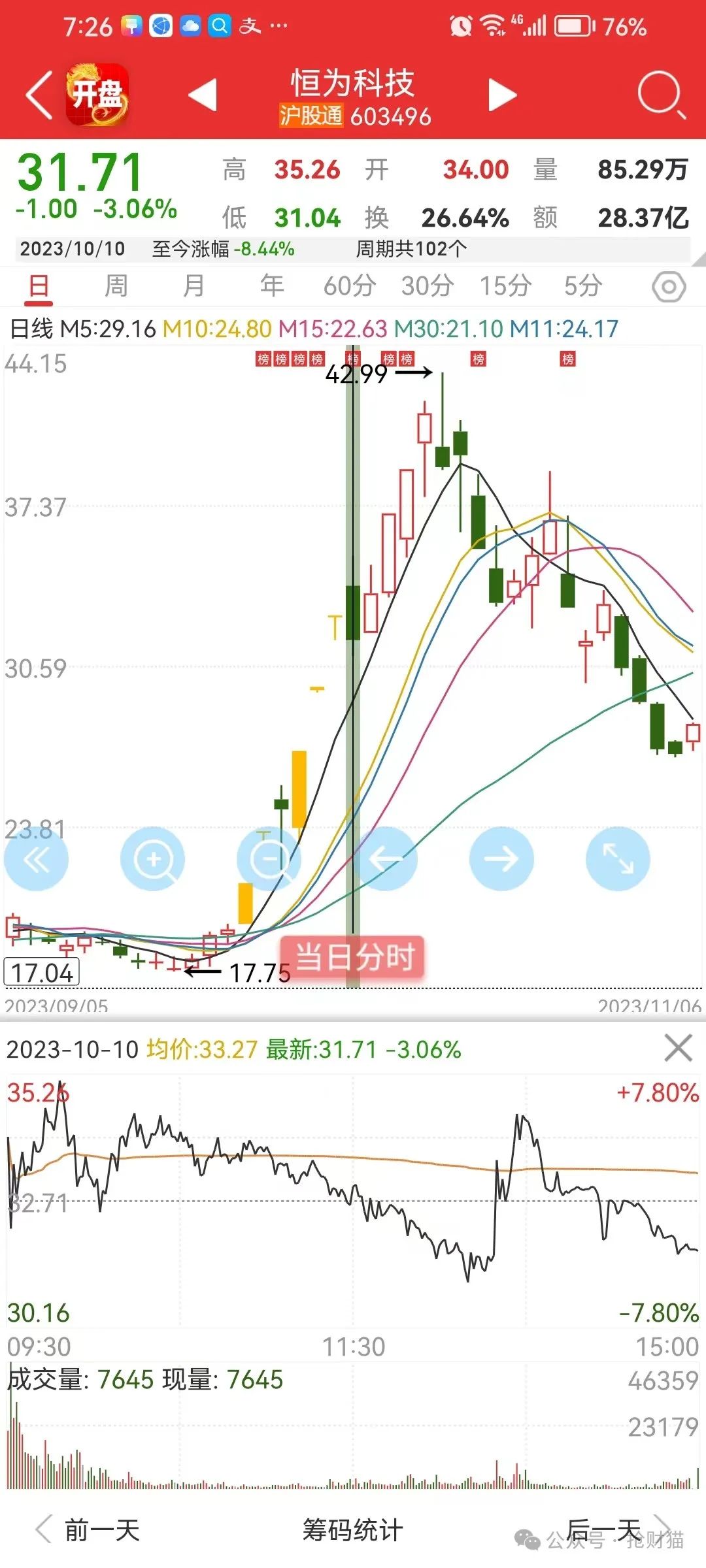Switch to the 月 monthly chart tab
The image size is (706, 1568).
[193, 286]
